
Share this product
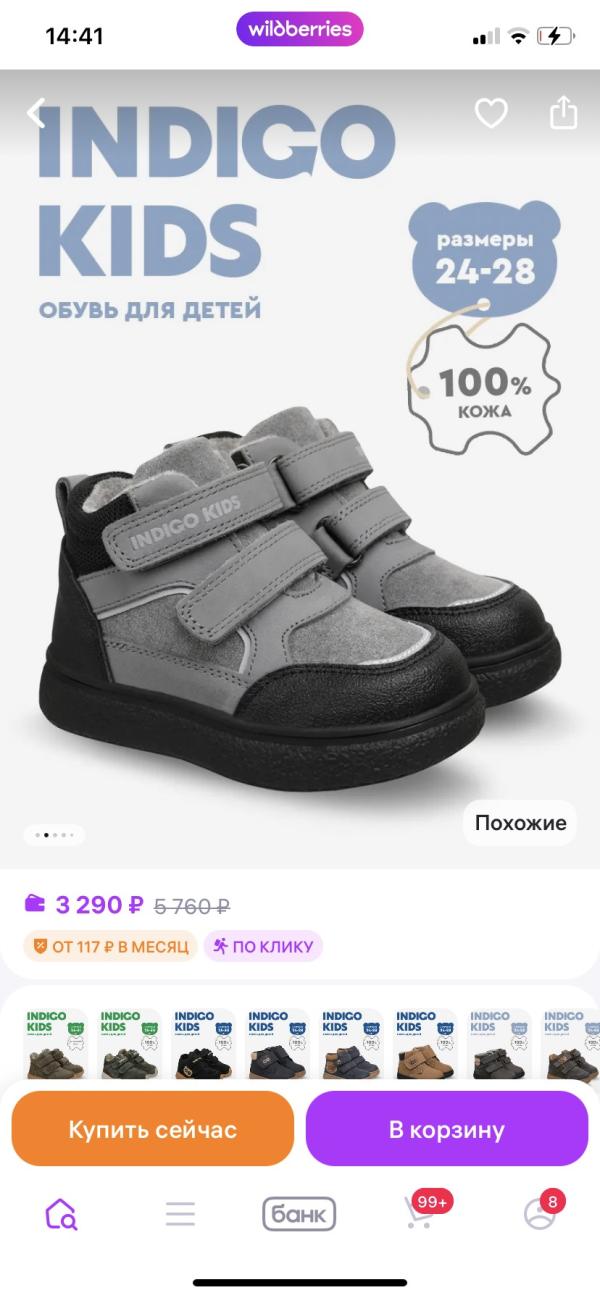pos(564,112)
